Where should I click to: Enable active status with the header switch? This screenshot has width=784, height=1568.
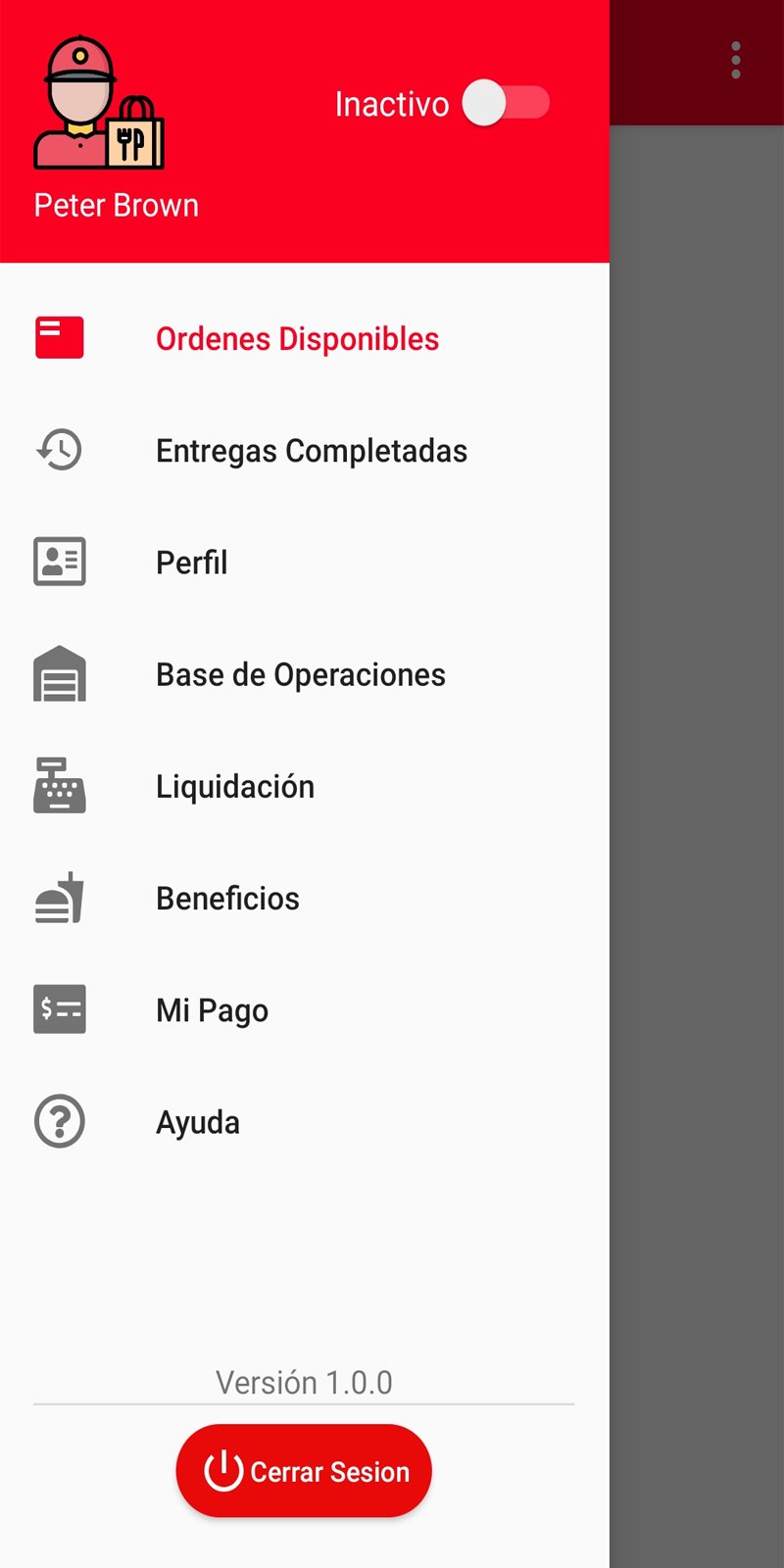502,103
